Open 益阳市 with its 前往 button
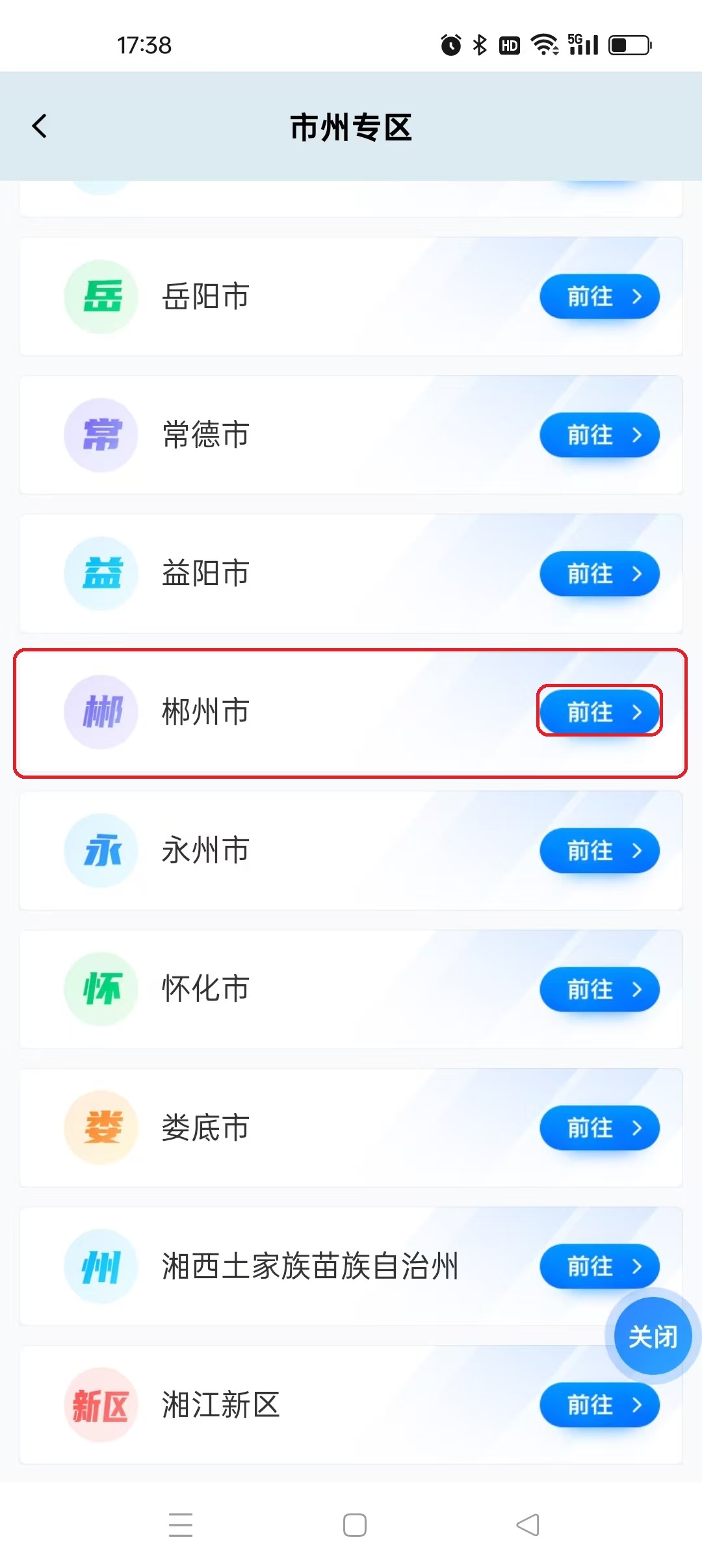702x1568 pixels. [x=599, y=574]
